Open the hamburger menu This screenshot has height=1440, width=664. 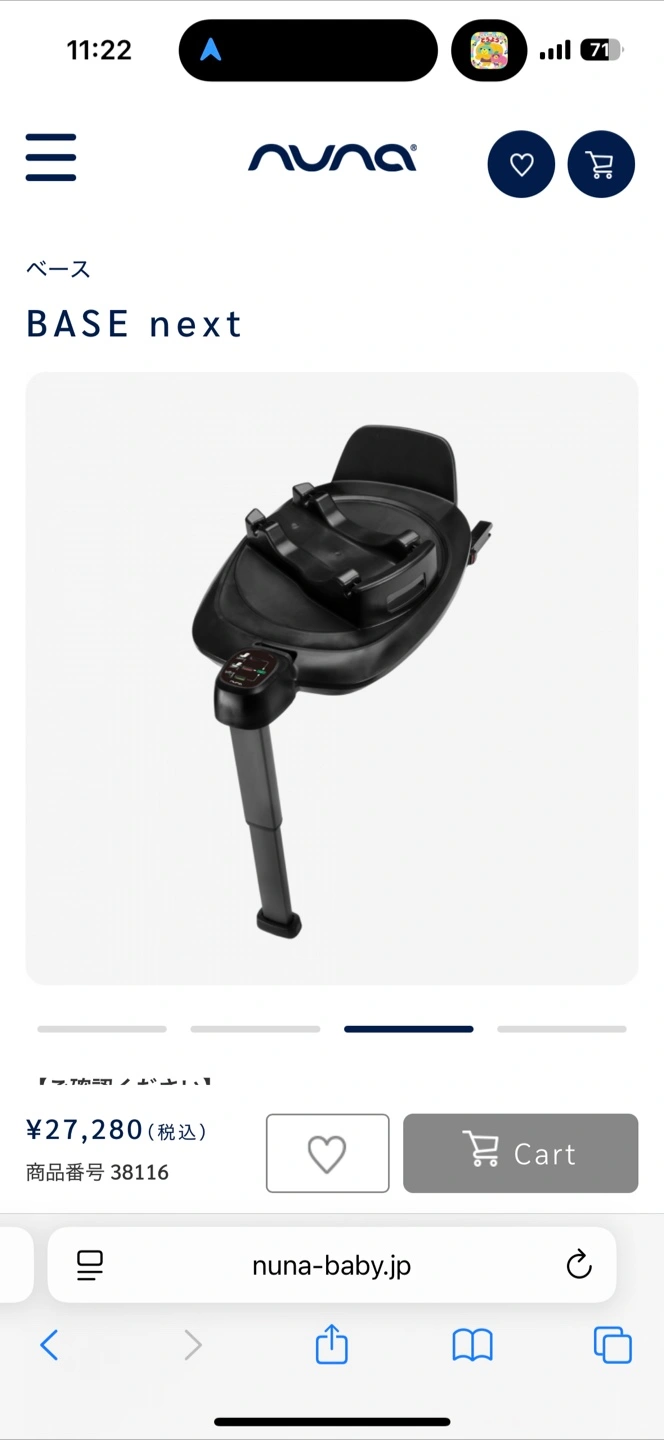pyautogui.click(x=51, y=158)
